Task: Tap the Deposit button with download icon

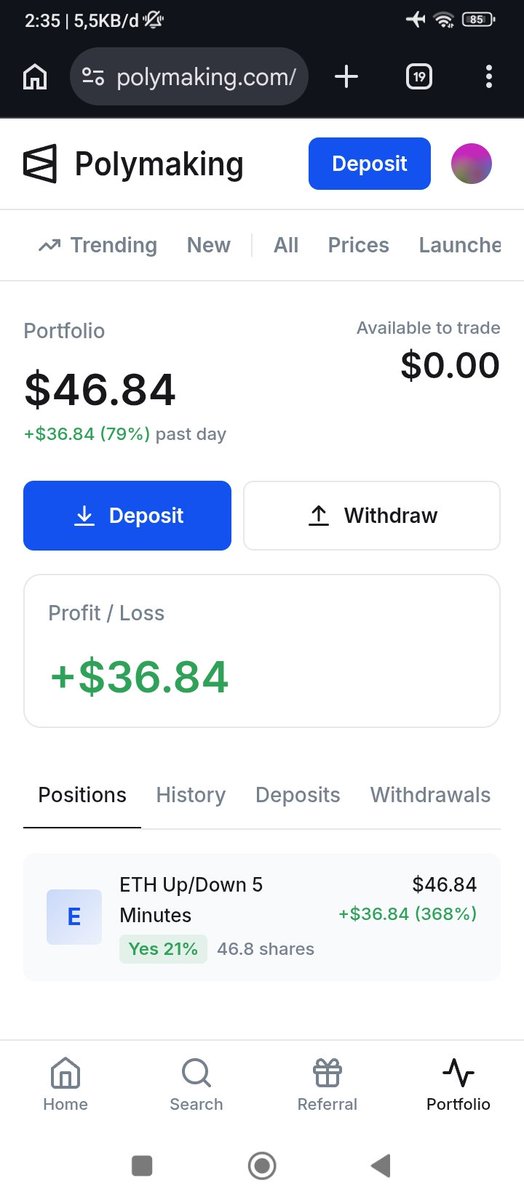Action: pyautogui.click(x=127, y=516)
